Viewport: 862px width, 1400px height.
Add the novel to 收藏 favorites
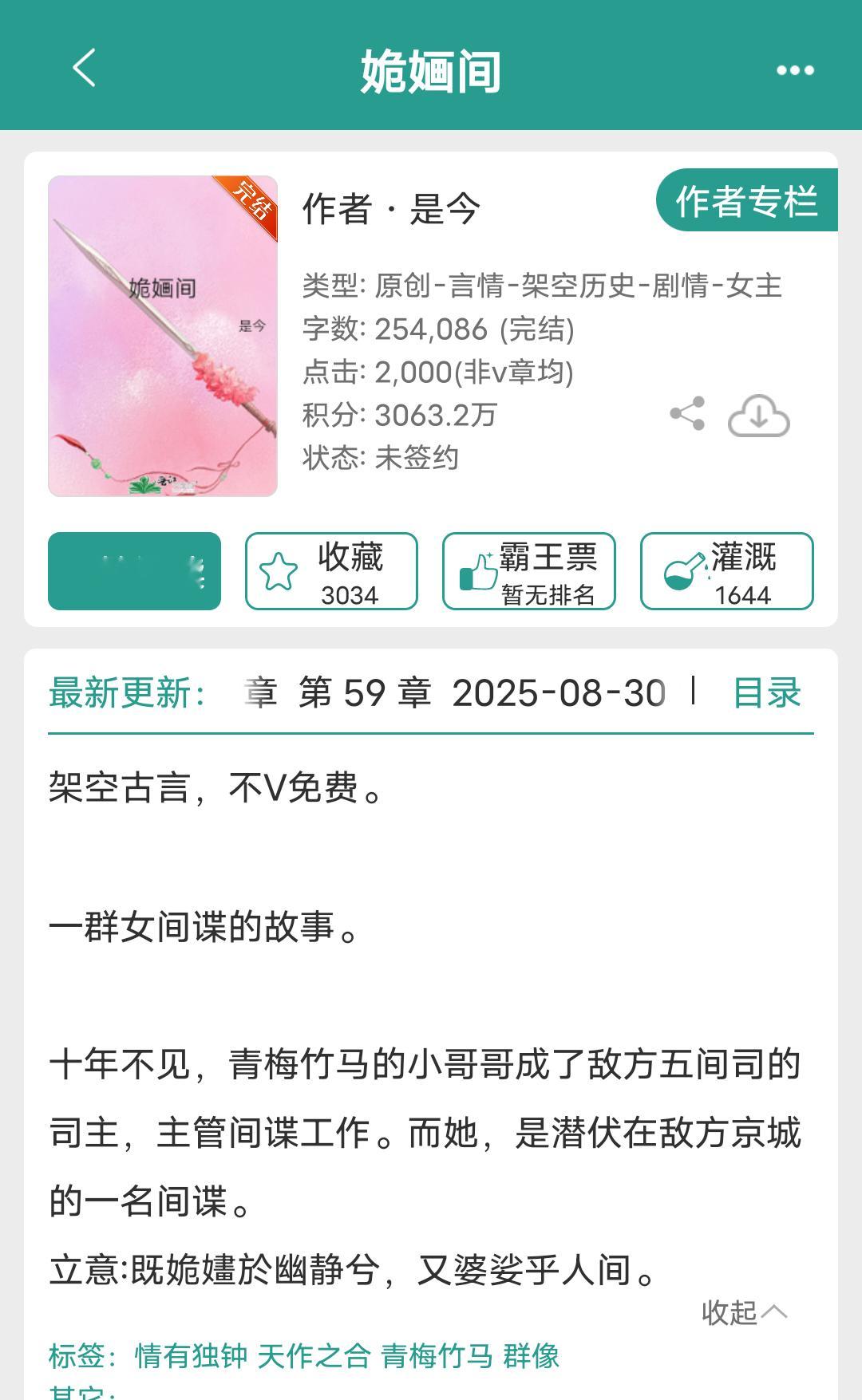pyautogui.click(x=331, y=571)
